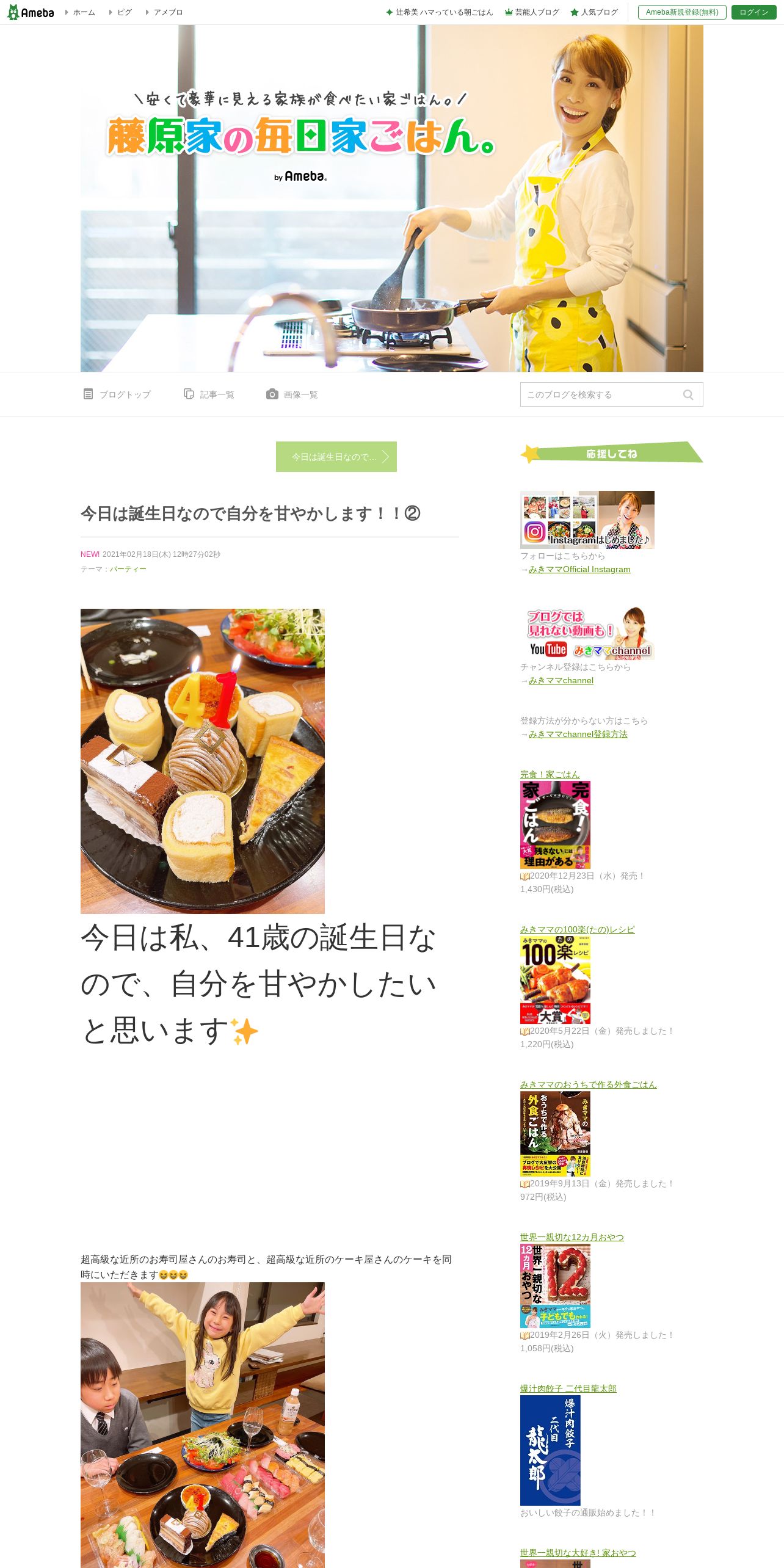Open the みきママchannel link
784x1568 pixels.
[x=561, y=680]
